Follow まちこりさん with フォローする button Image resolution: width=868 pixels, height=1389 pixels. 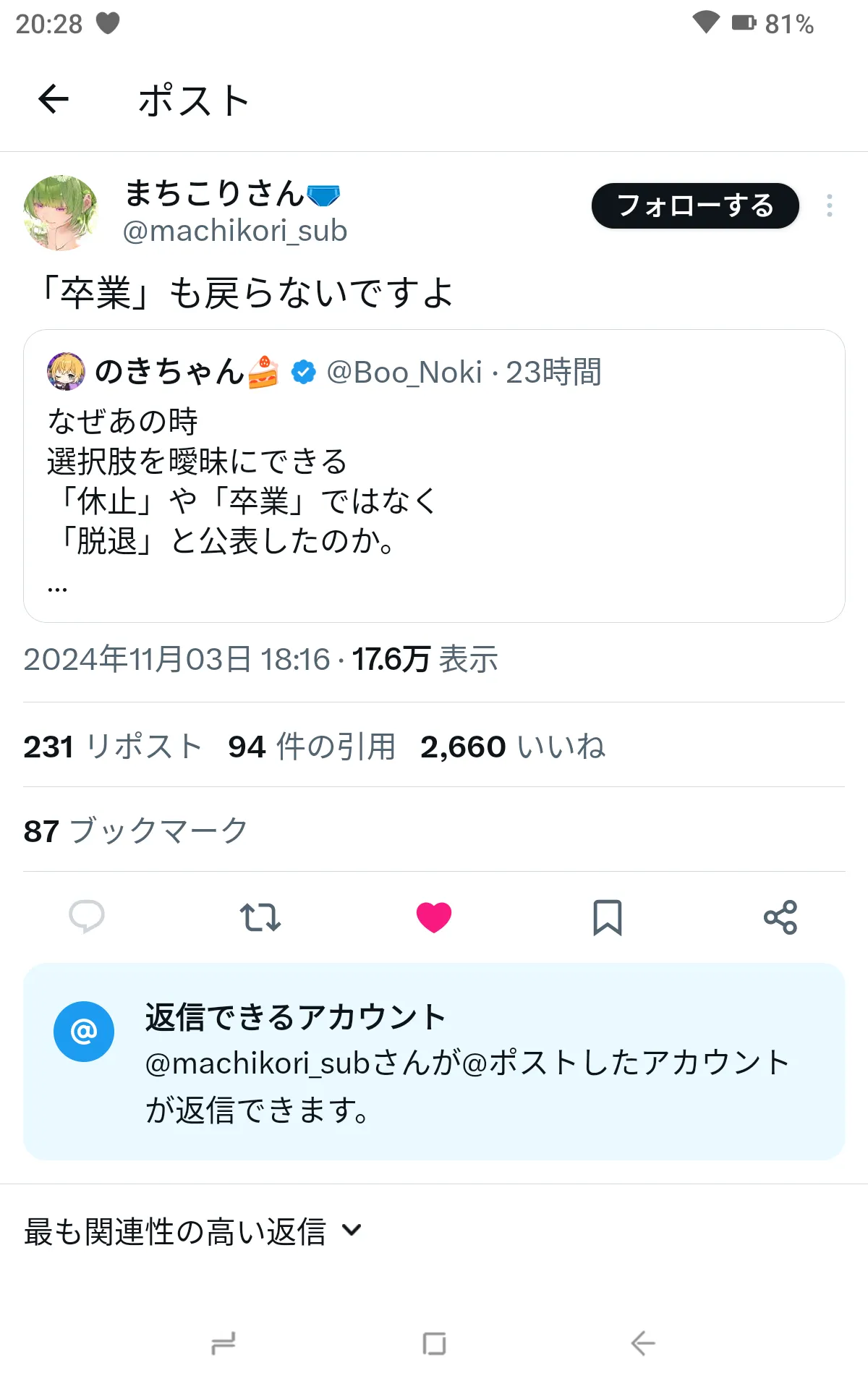695,206
